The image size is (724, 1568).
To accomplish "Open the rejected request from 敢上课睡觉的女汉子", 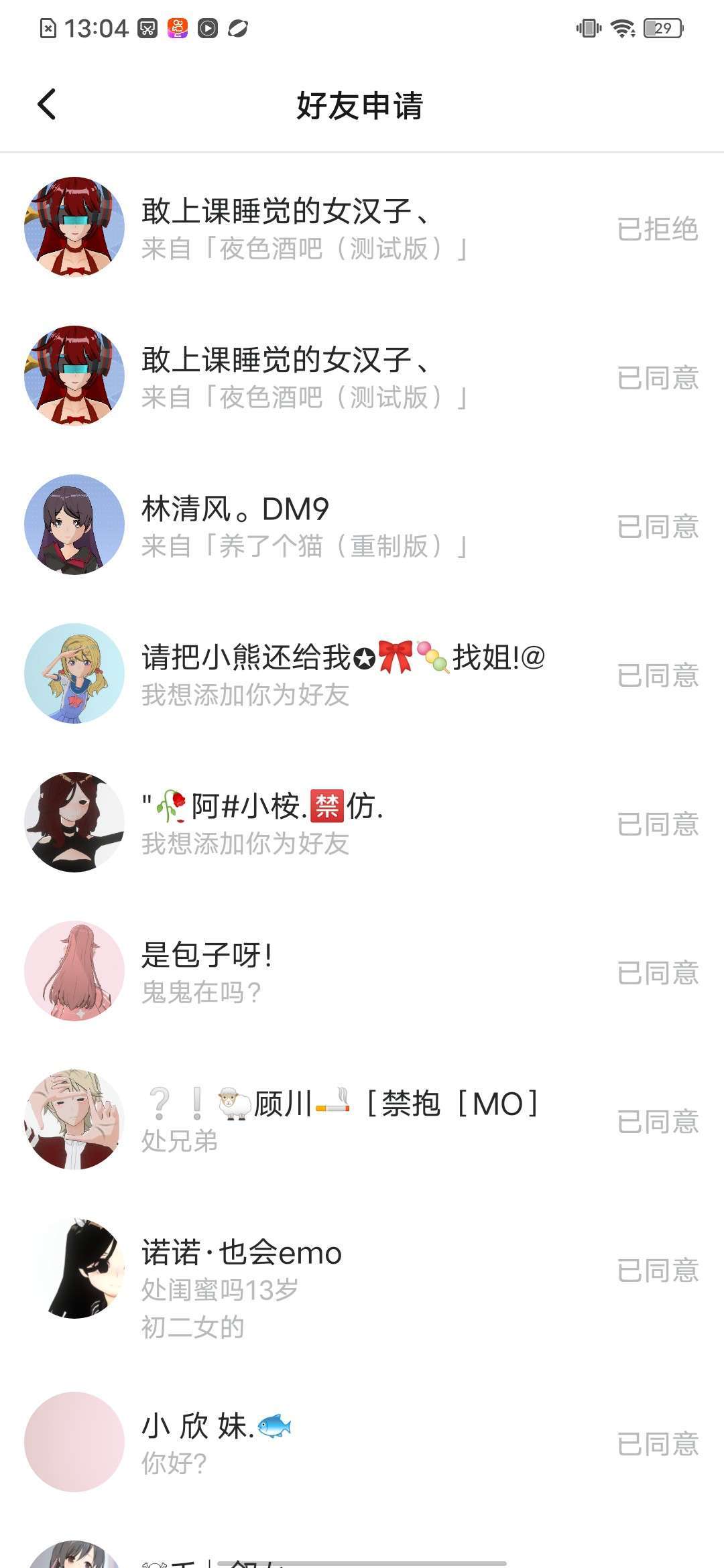I will pyautogui.click(x=302, y=228).
